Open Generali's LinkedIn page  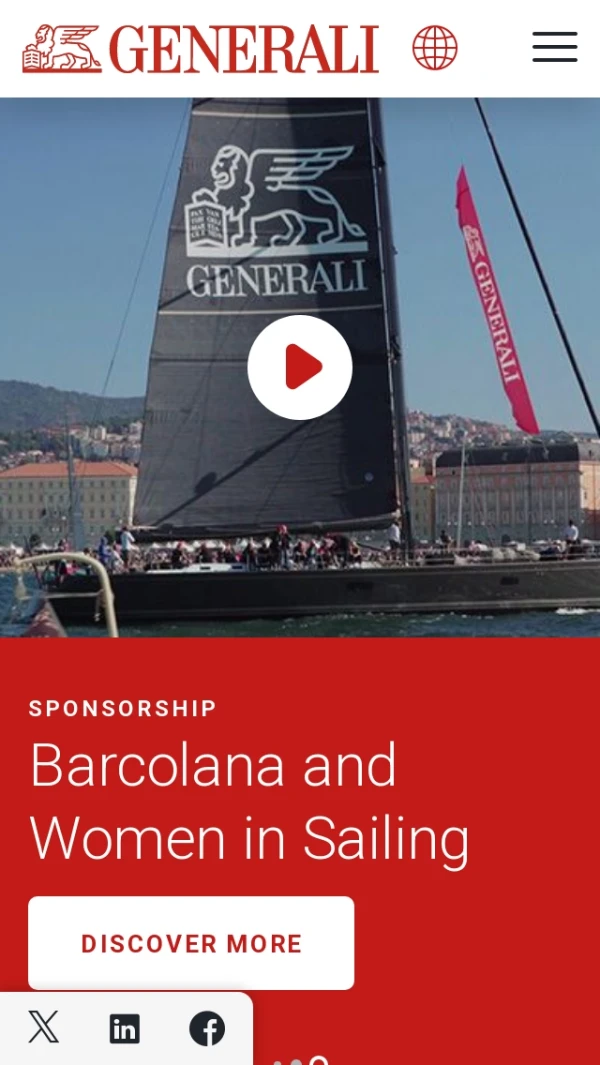(x=125, y=1028)
